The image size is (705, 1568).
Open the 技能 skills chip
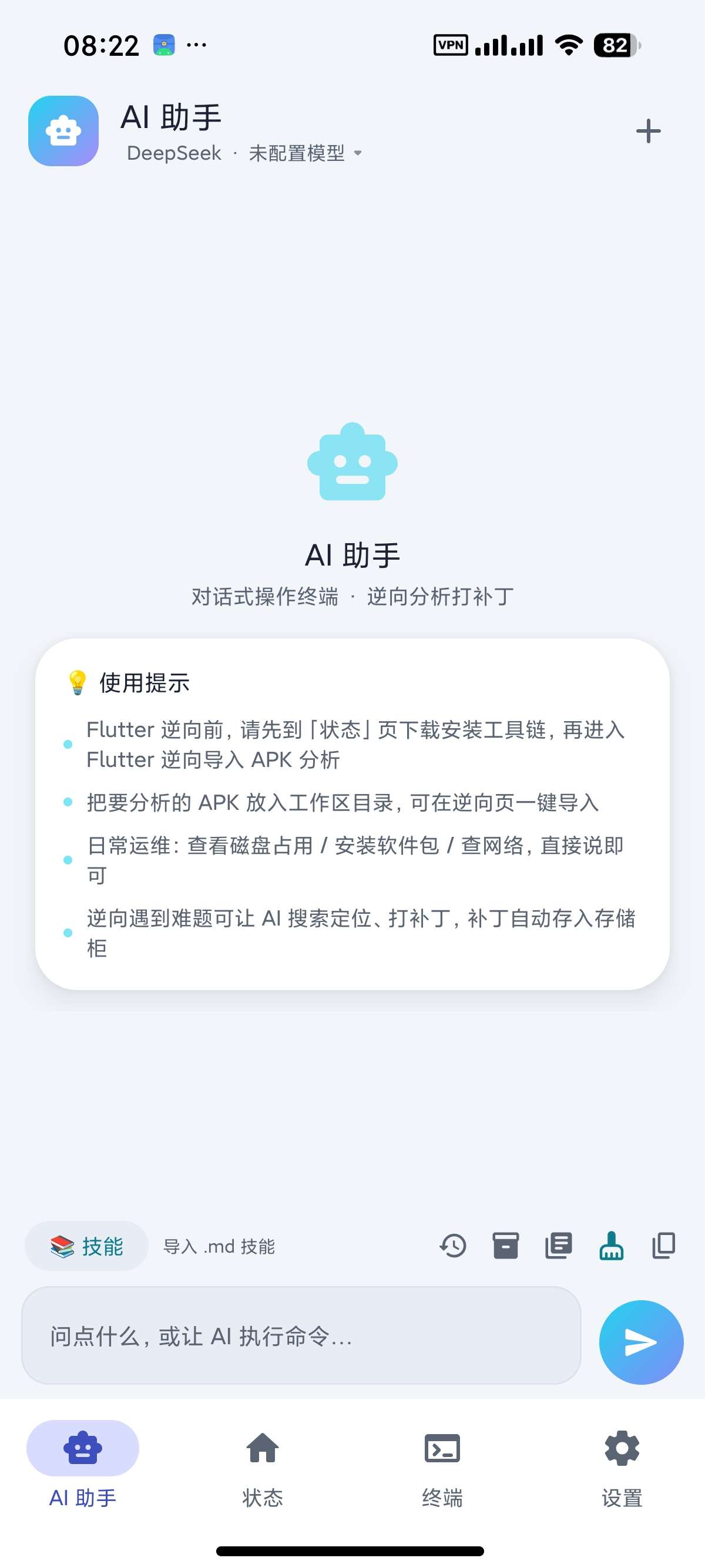pos(86,1246)
